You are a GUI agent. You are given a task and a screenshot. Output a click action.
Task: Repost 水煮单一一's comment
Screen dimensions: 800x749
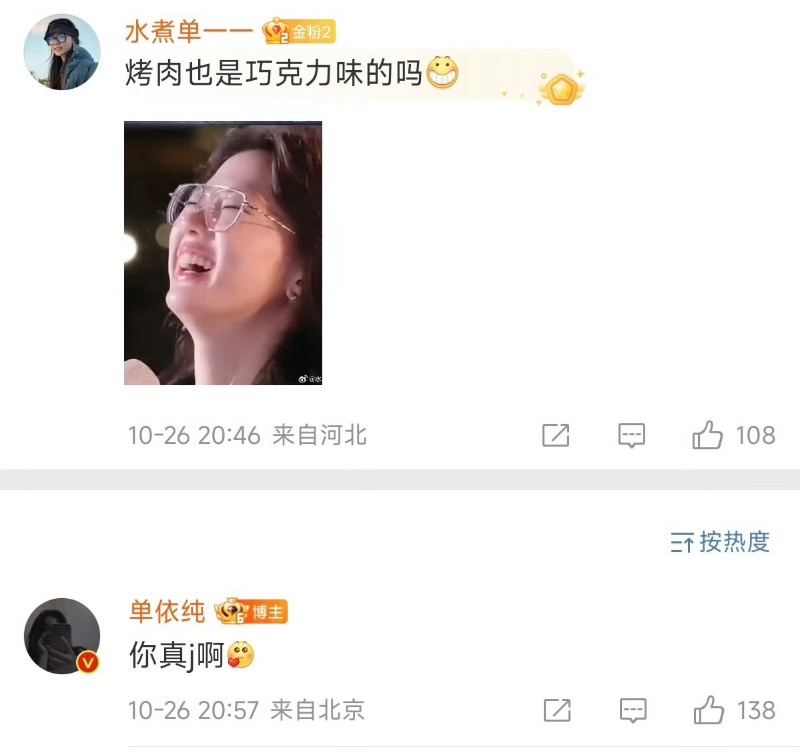tap(555, 435)
